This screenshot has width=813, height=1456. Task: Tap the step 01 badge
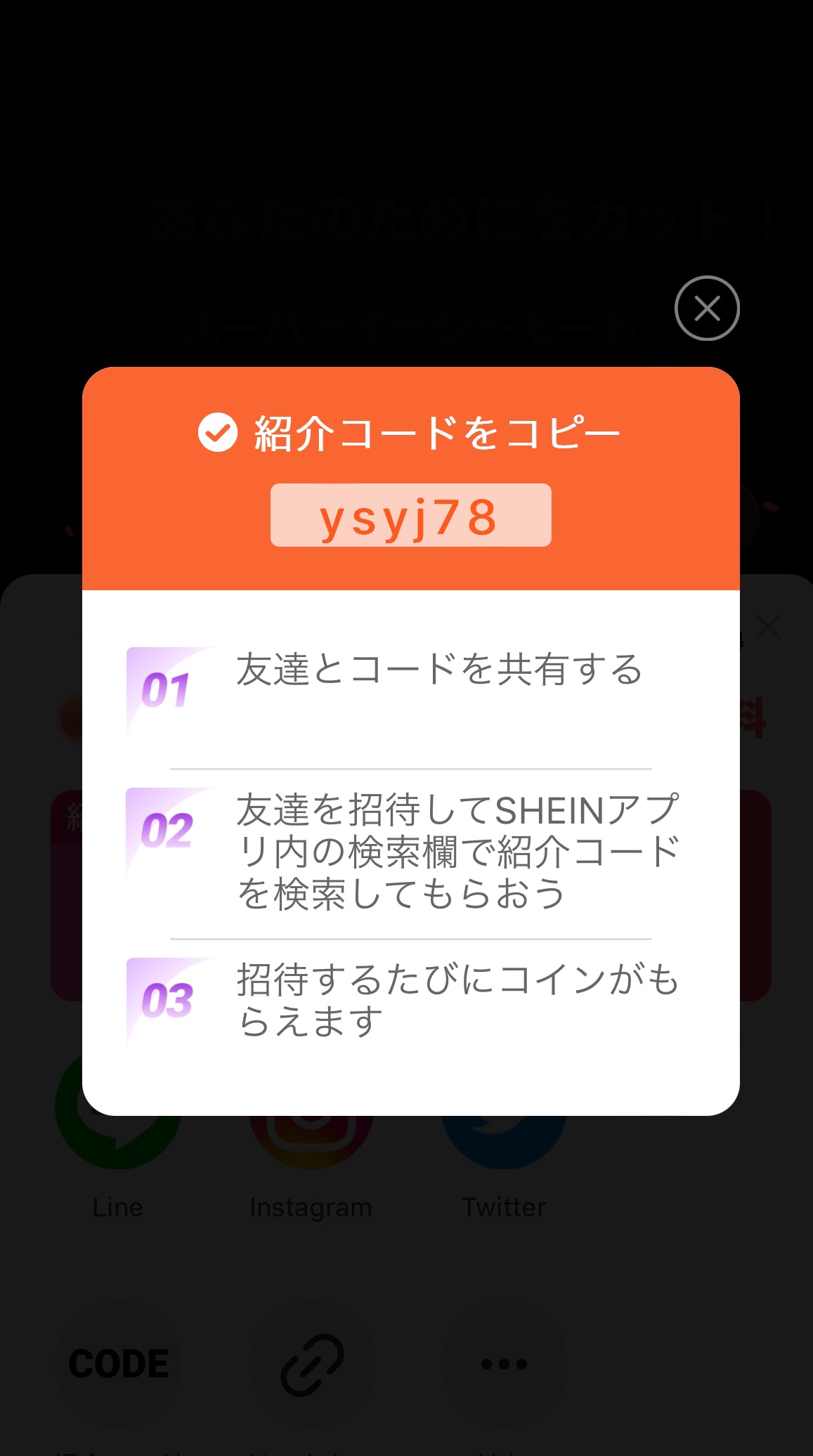click(x=167, y=687)
